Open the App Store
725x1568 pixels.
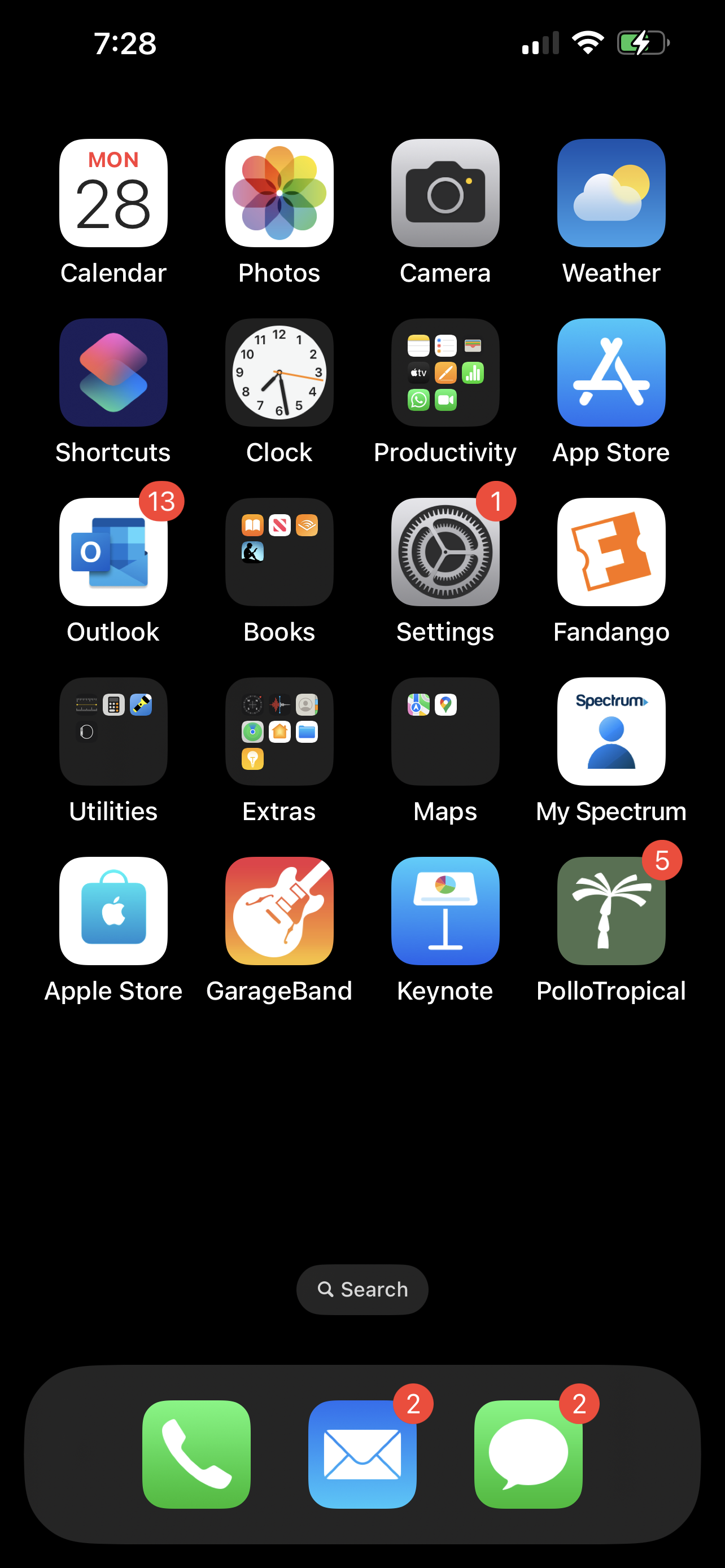(611, 373)
